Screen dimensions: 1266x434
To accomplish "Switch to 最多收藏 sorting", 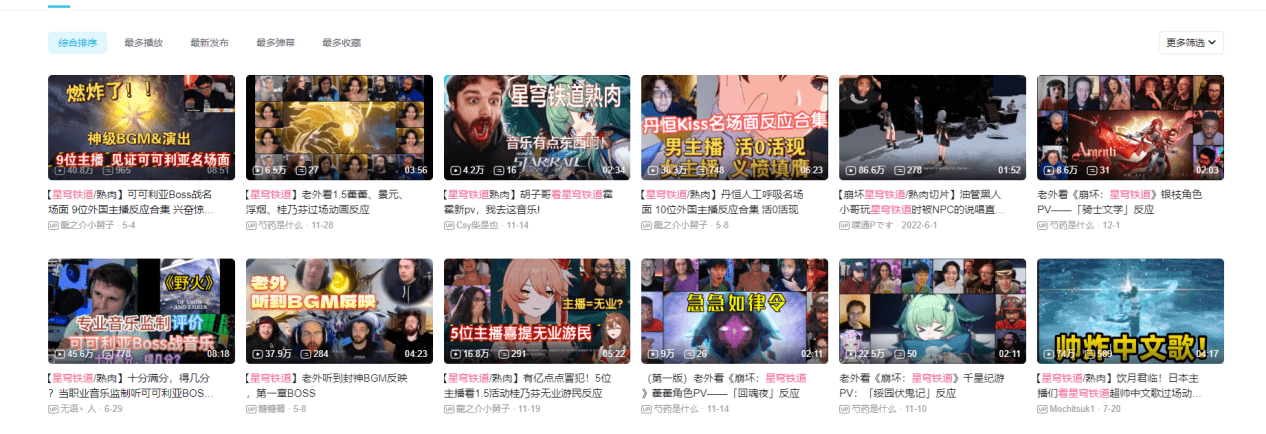I will tap(341, 43).
